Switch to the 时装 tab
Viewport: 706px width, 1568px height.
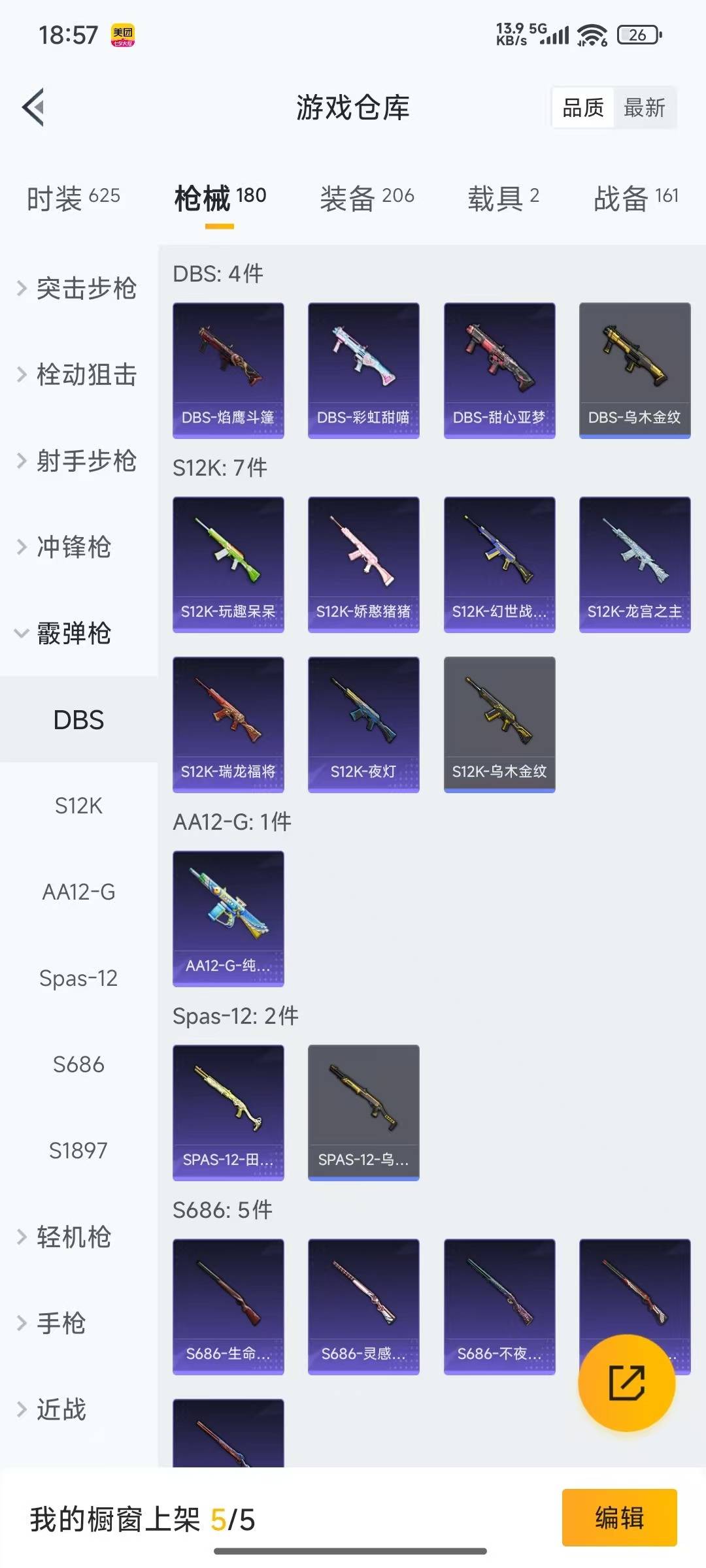point(73,197)
